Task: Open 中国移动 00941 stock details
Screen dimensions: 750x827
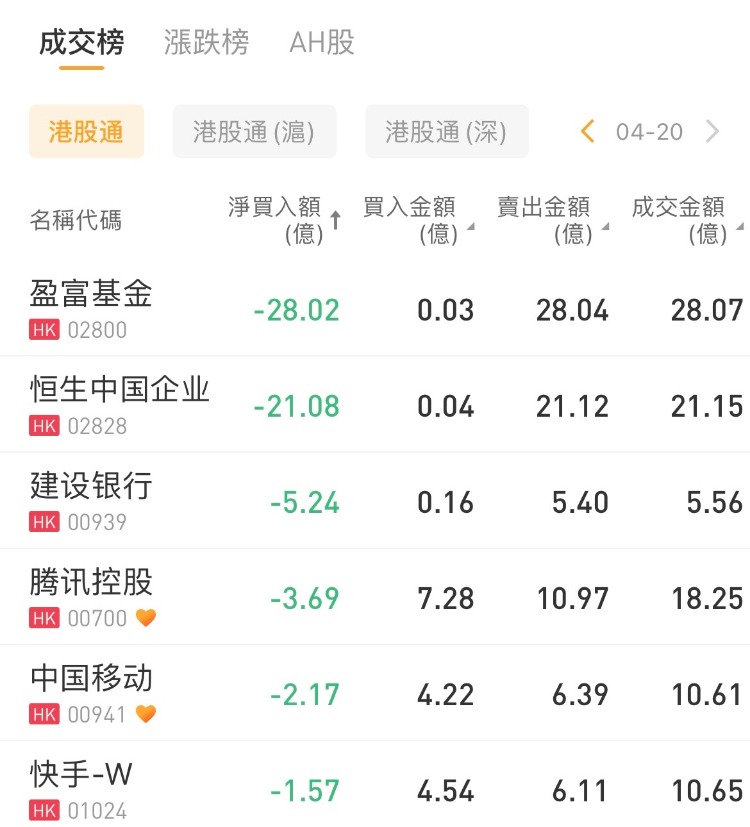Action: (92, 692)
